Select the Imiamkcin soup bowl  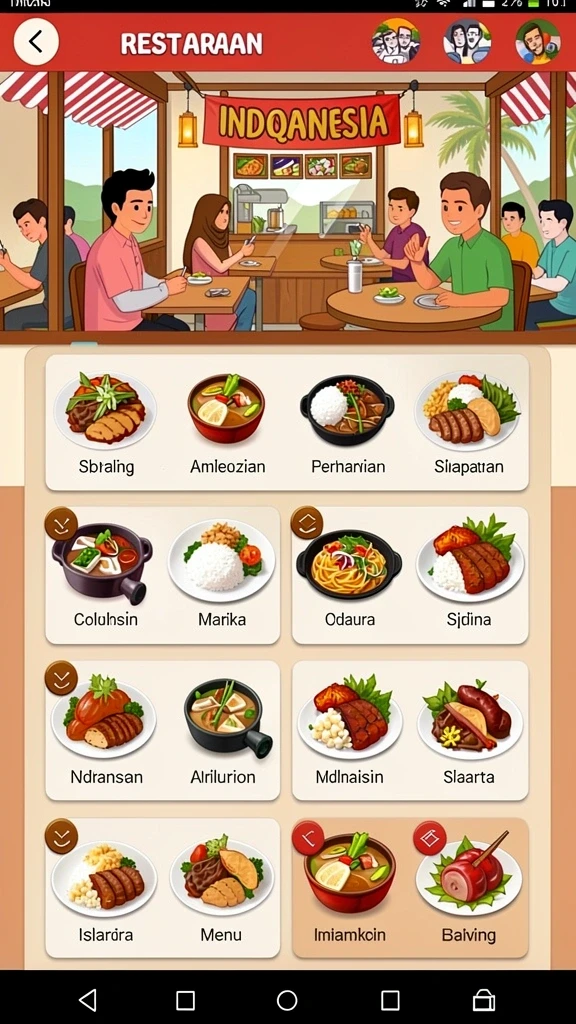click(350, 888)
